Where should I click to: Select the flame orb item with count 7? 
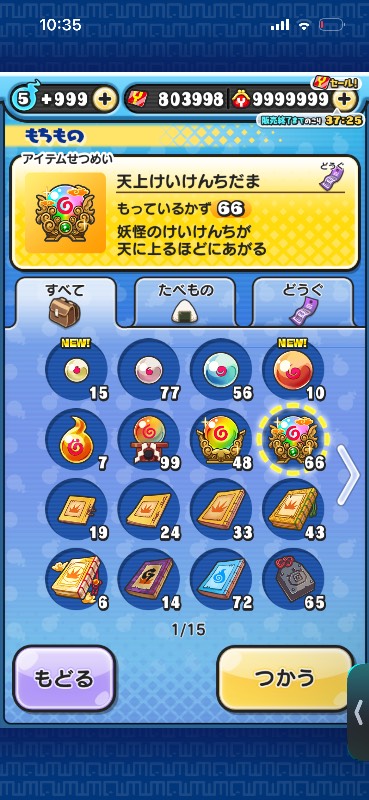tap(77, 439)
